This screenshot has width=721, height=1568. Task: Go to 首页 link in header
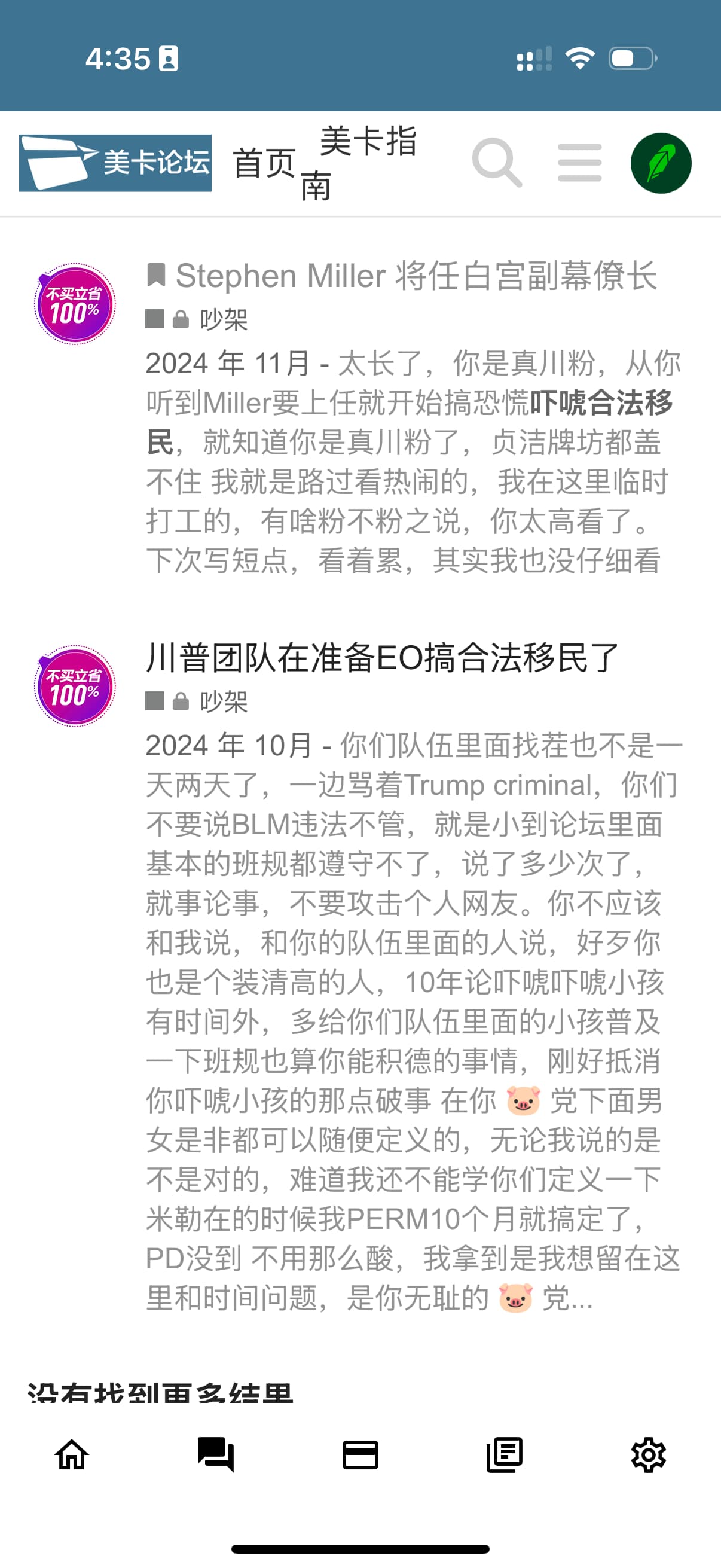265,163
